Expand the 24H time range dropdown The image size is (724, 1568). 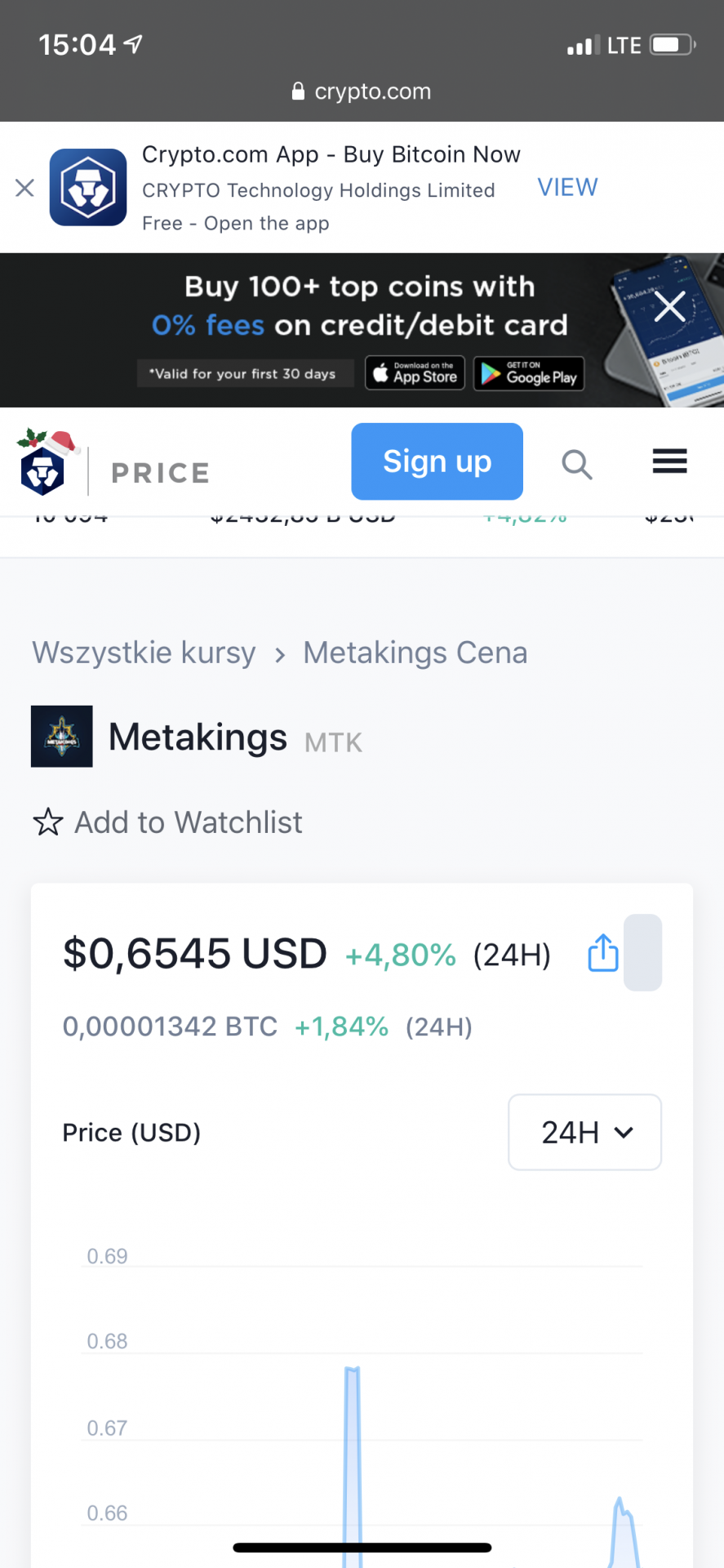click(x=584, y=1132)
